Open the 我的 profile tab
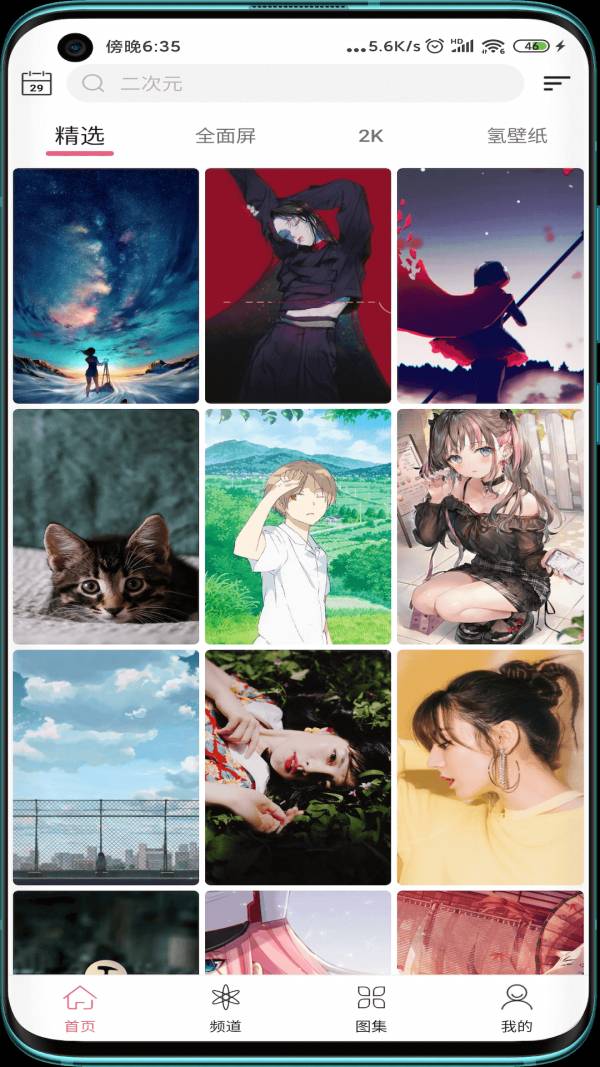 click(x=517, y=1008)
